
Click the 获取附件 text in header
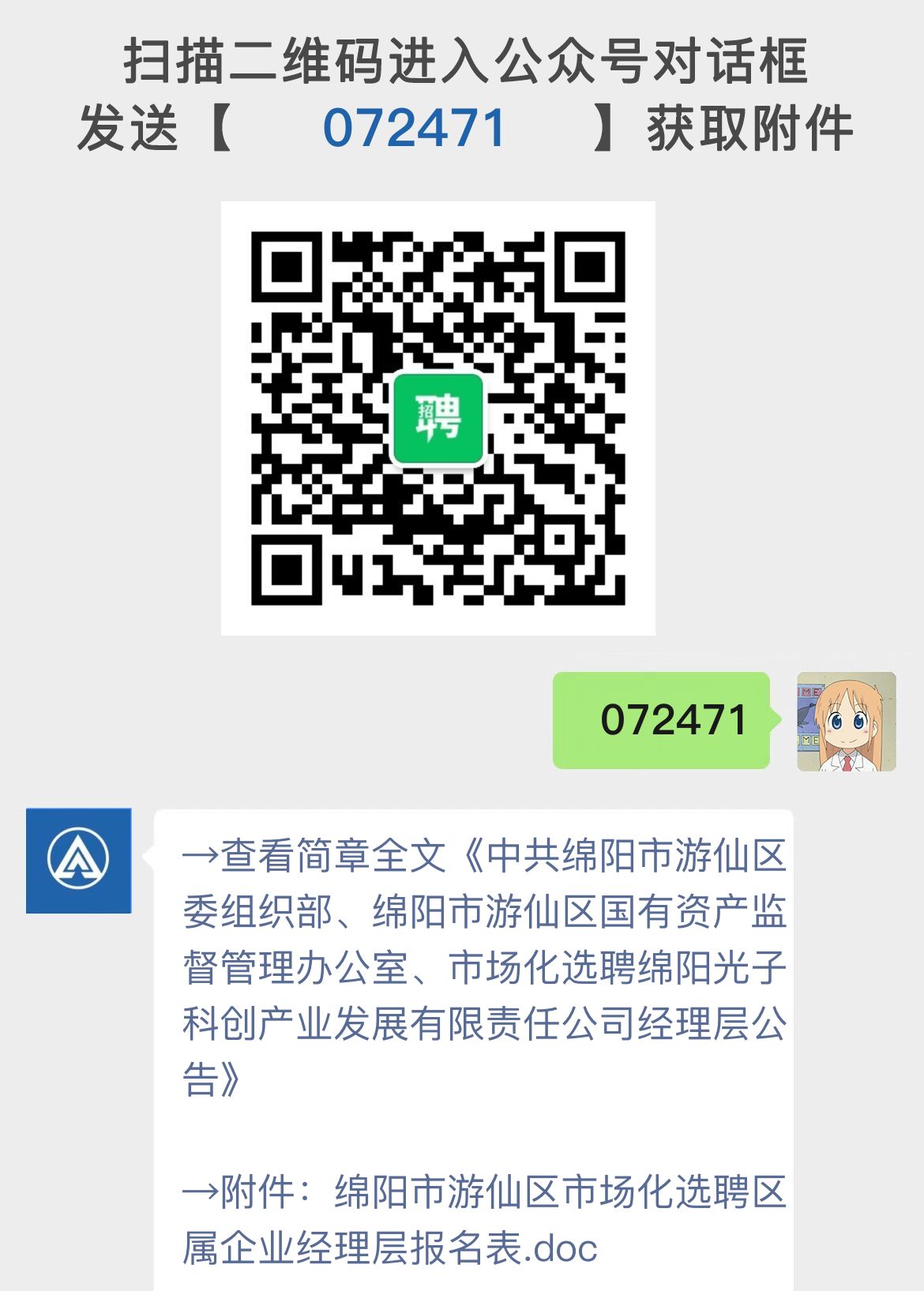pyautogui.click(x=750, y=126)
